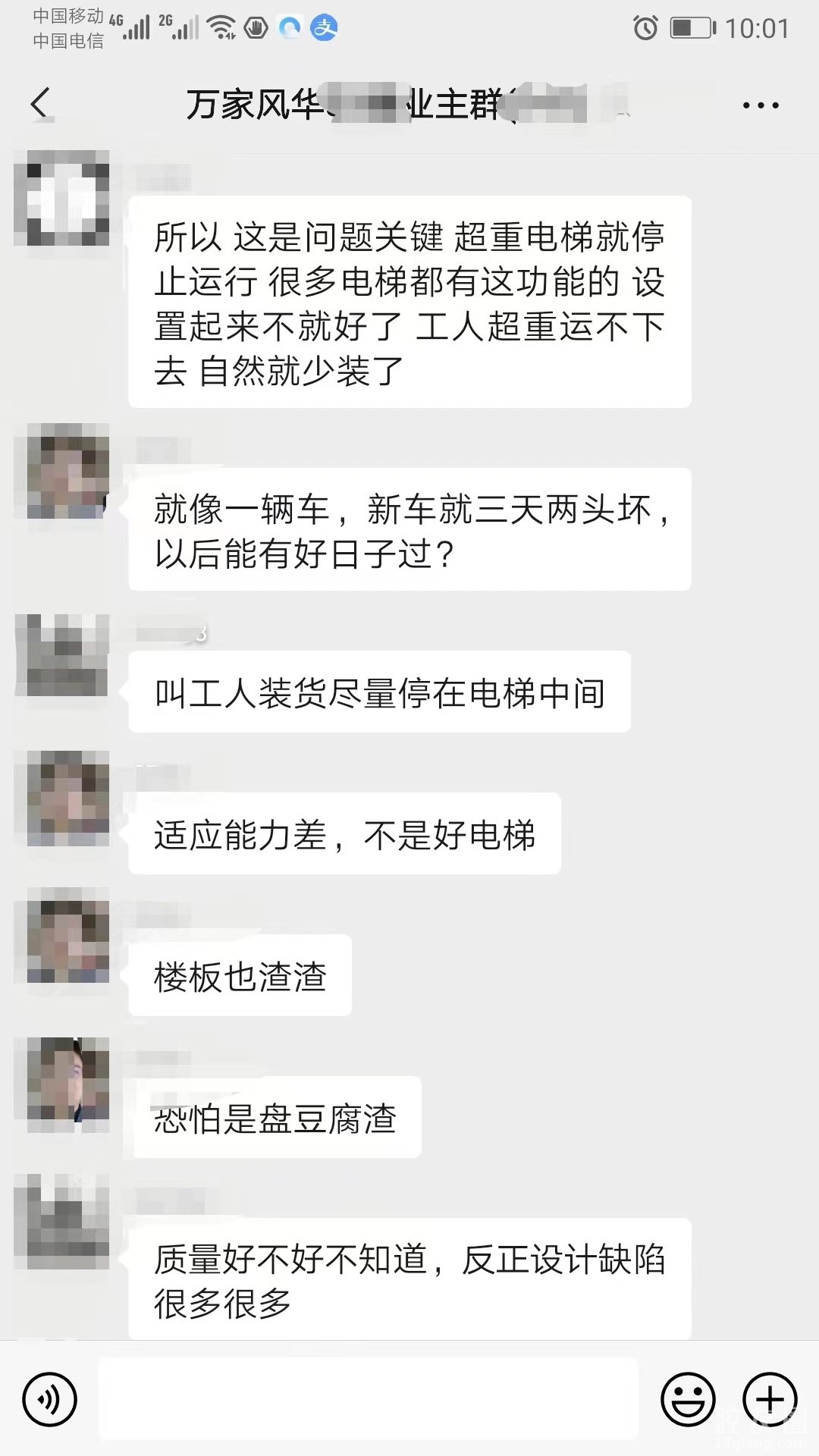Open the plus attachment menu

pos(770,1399)
